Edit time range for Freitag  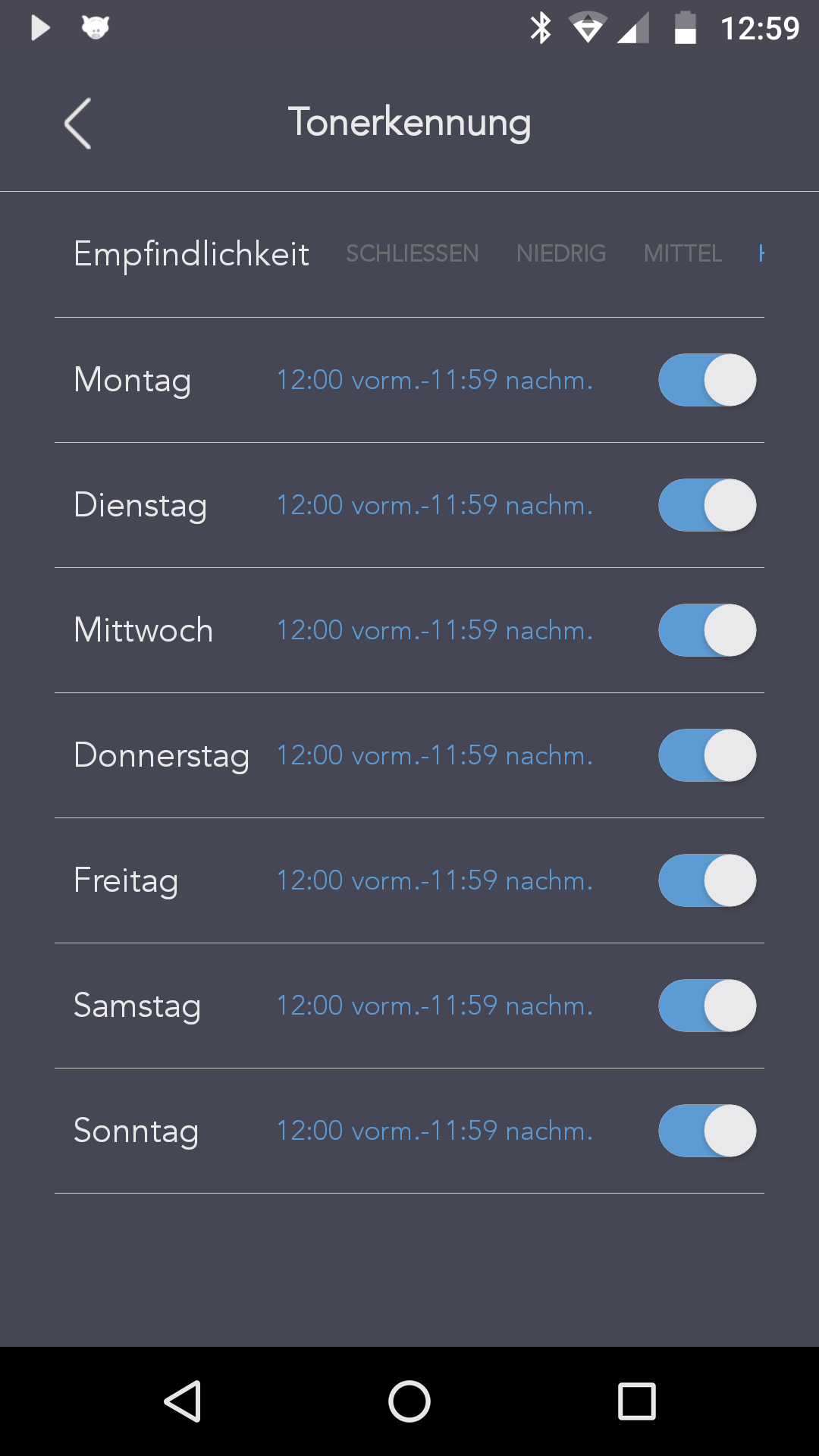click(435, 880)
